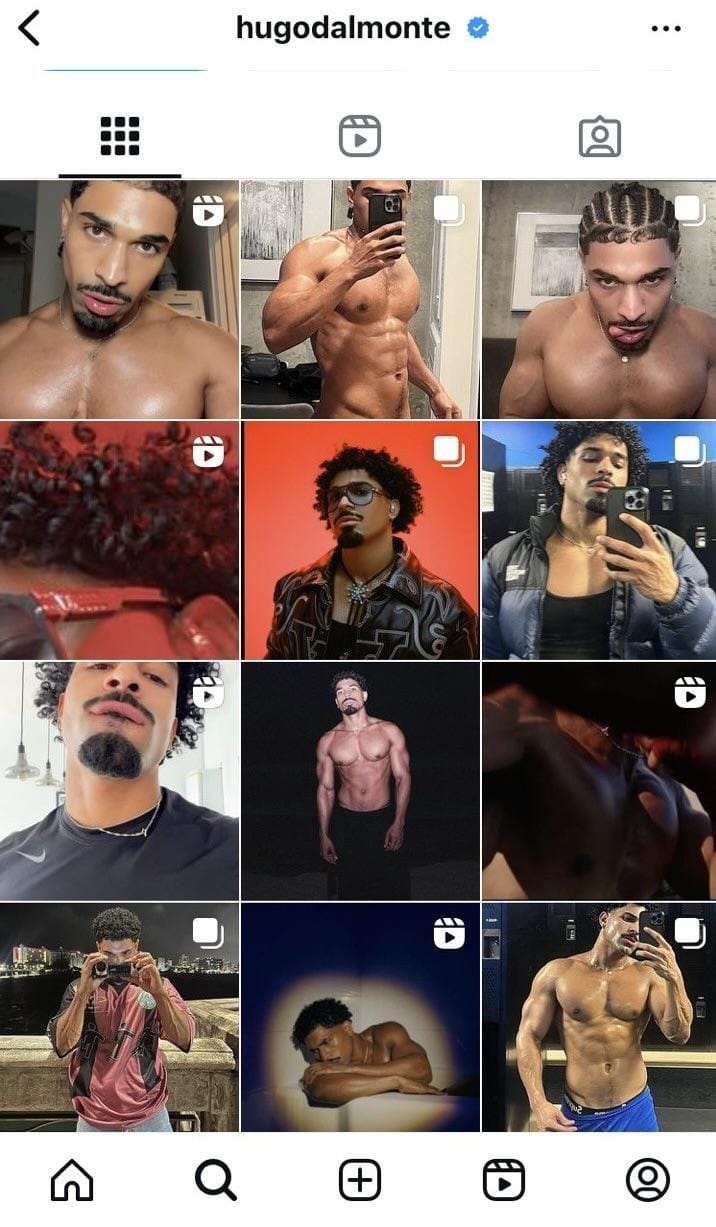Open the Search and Explore tab
Viewport: 716px width, 1227px height.
click(215, 1181)
